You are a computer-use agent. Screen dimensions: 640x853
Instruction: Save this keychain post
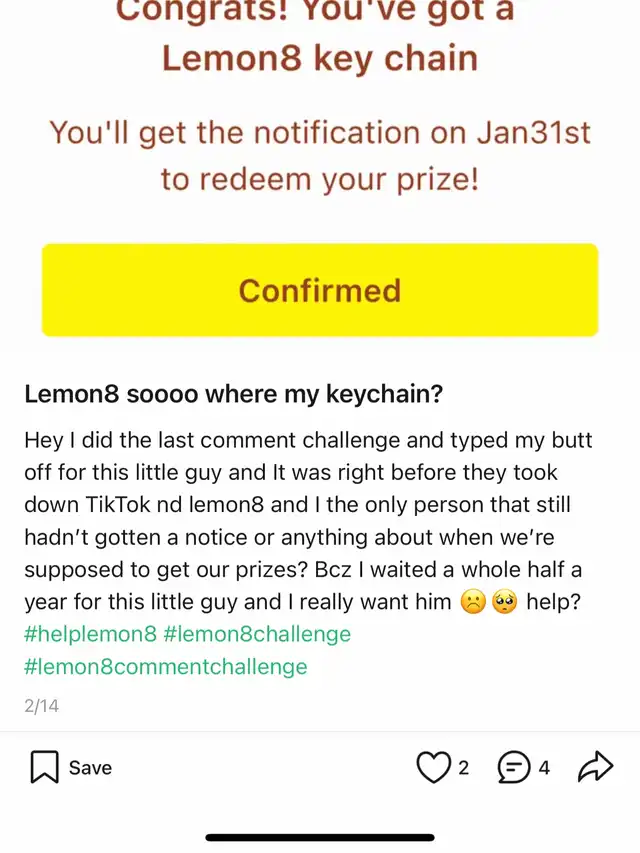pos(70,768)
